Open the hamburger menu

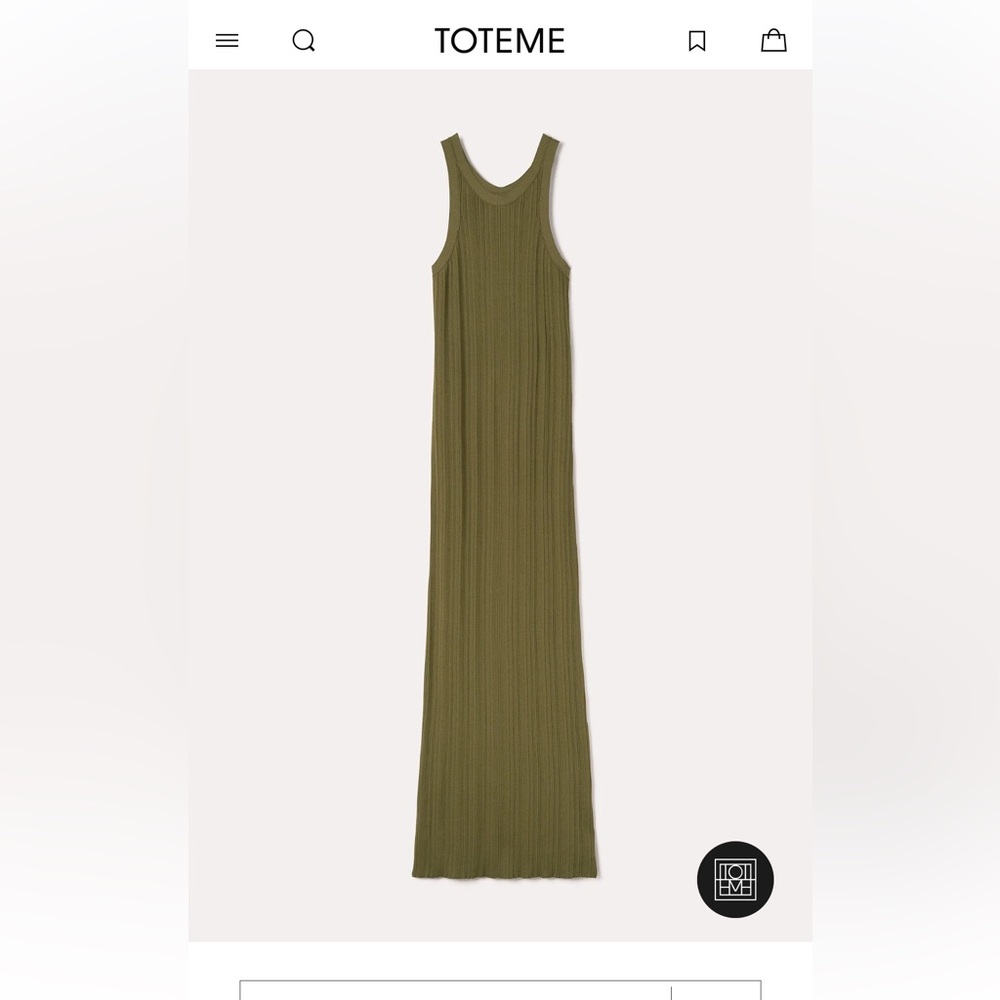click(x=227, y=41)
